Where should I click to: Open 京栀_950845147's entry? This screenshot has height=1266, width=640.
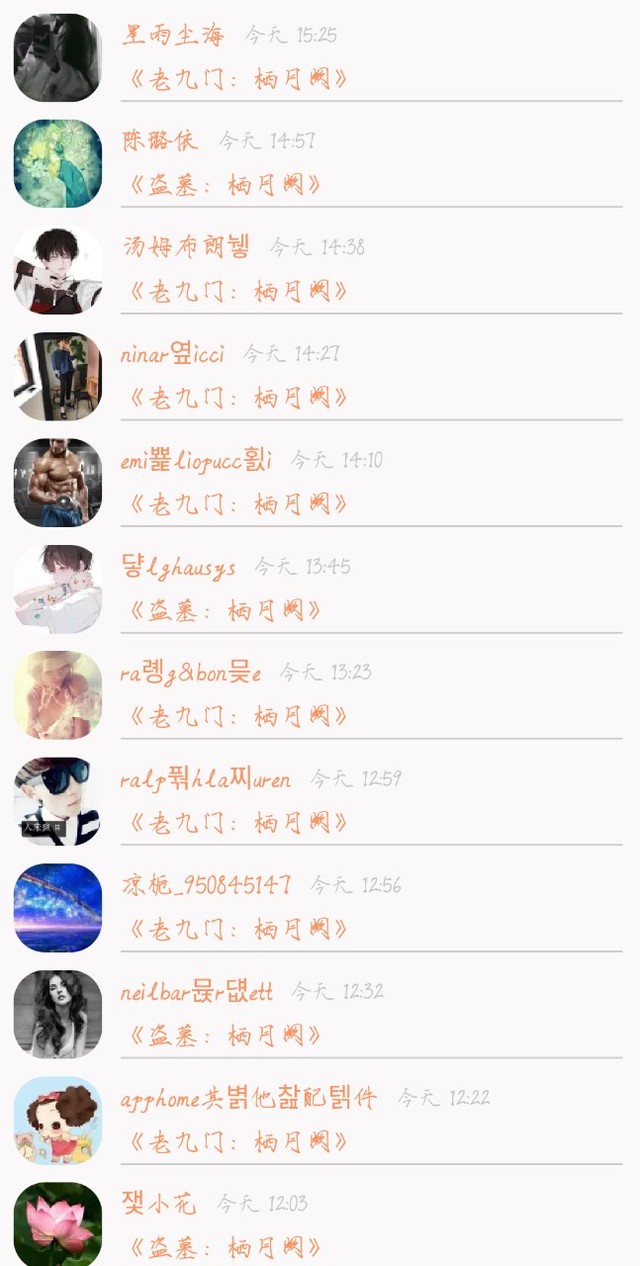coord(320,907)
